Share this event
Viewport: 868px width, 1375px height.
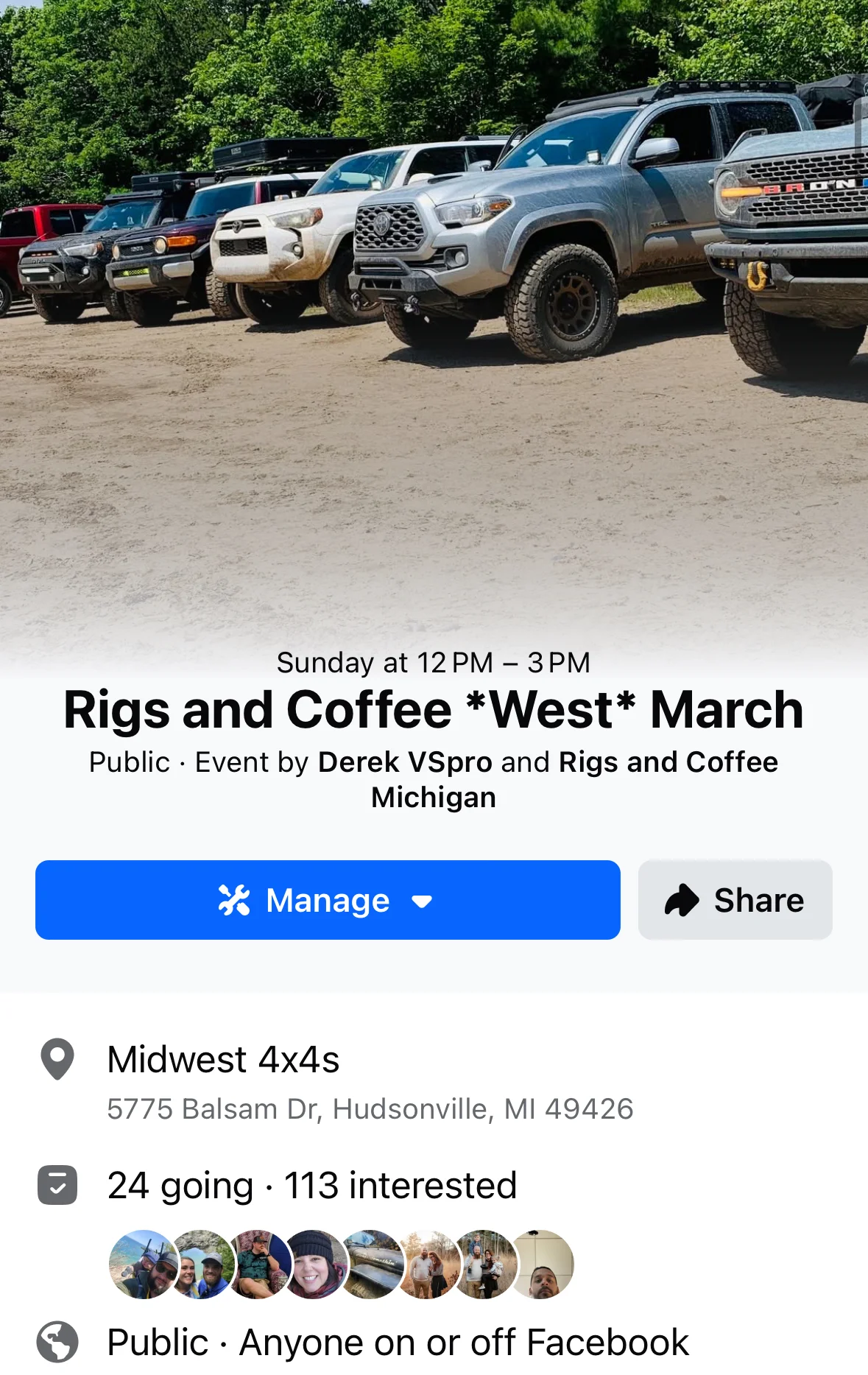tap(735, 900)
